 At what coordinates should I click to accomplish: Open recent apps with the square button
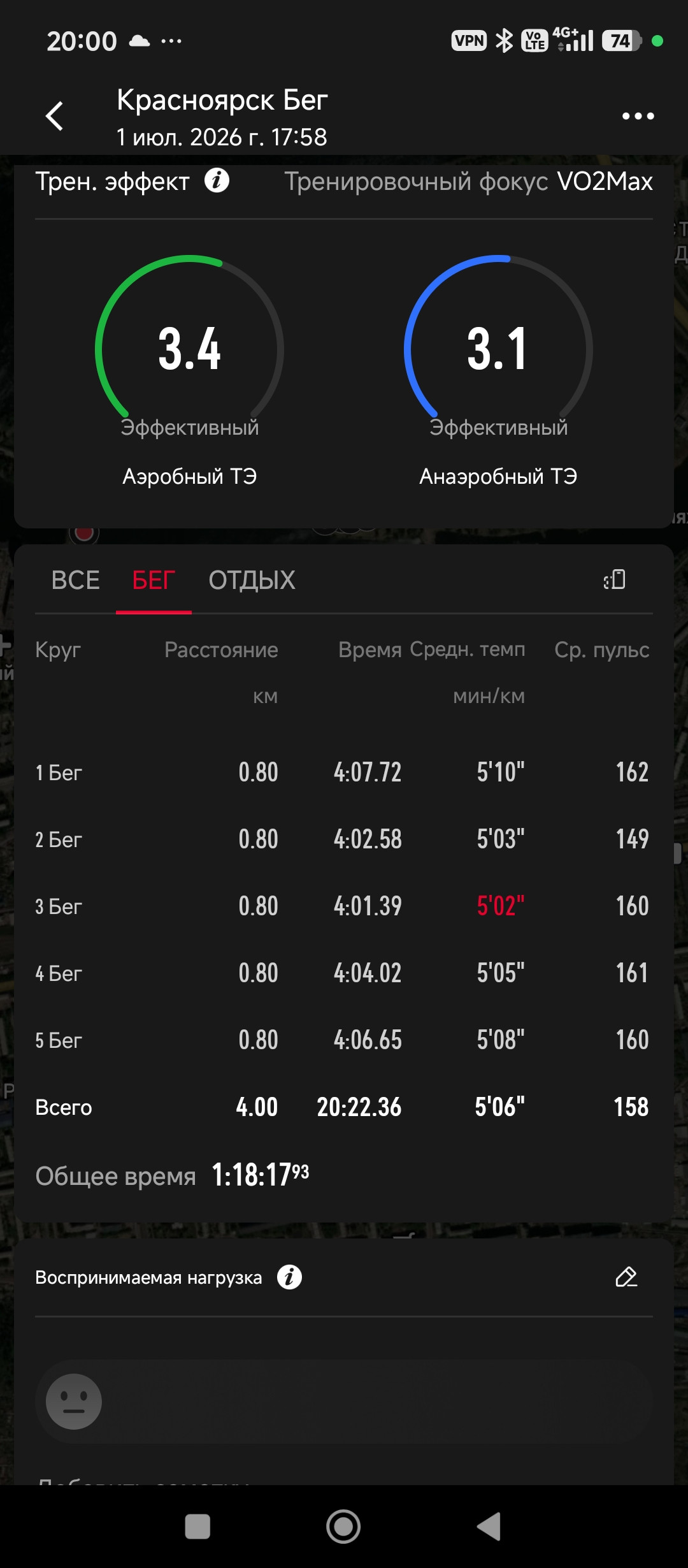(197, 1527)
